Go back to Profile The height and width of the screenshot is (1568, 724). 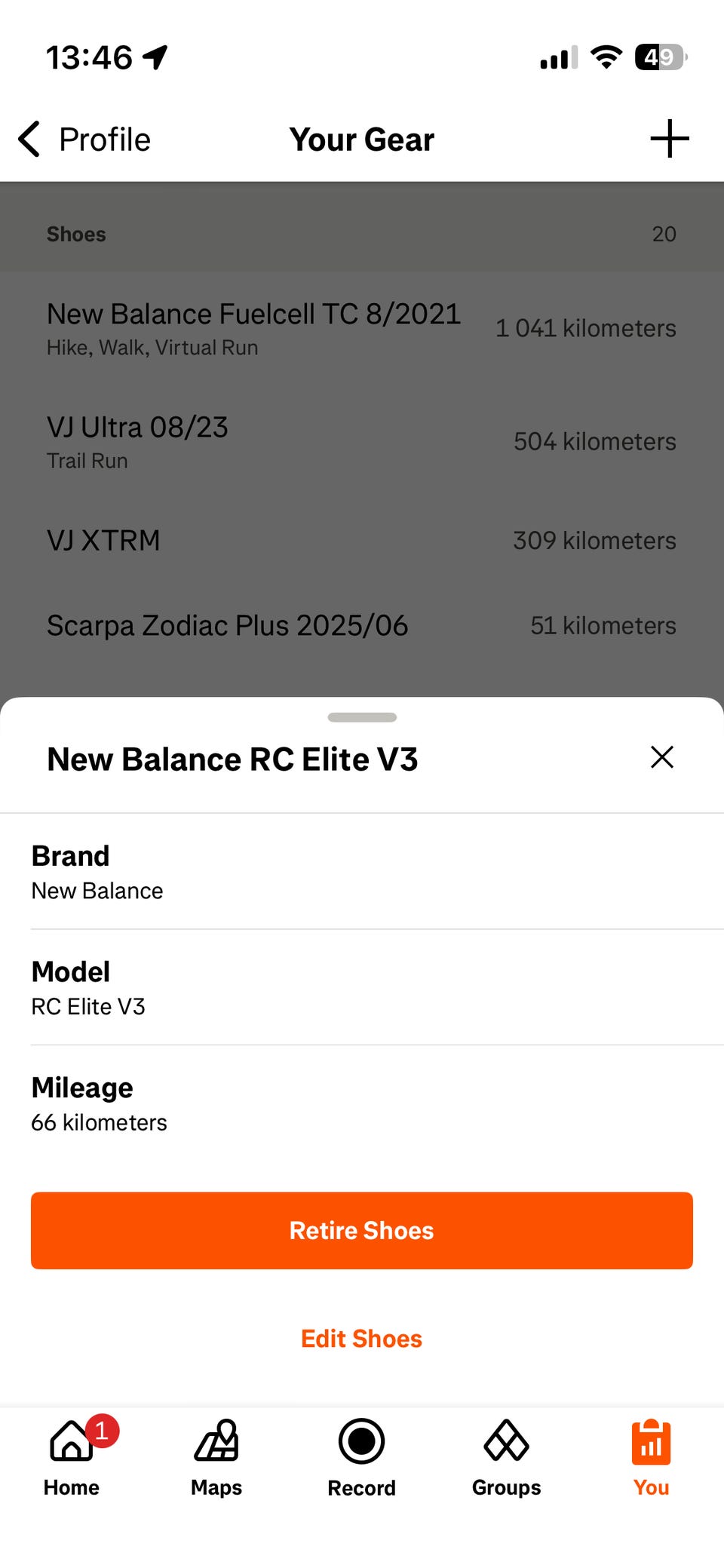[x=84, y=140]
